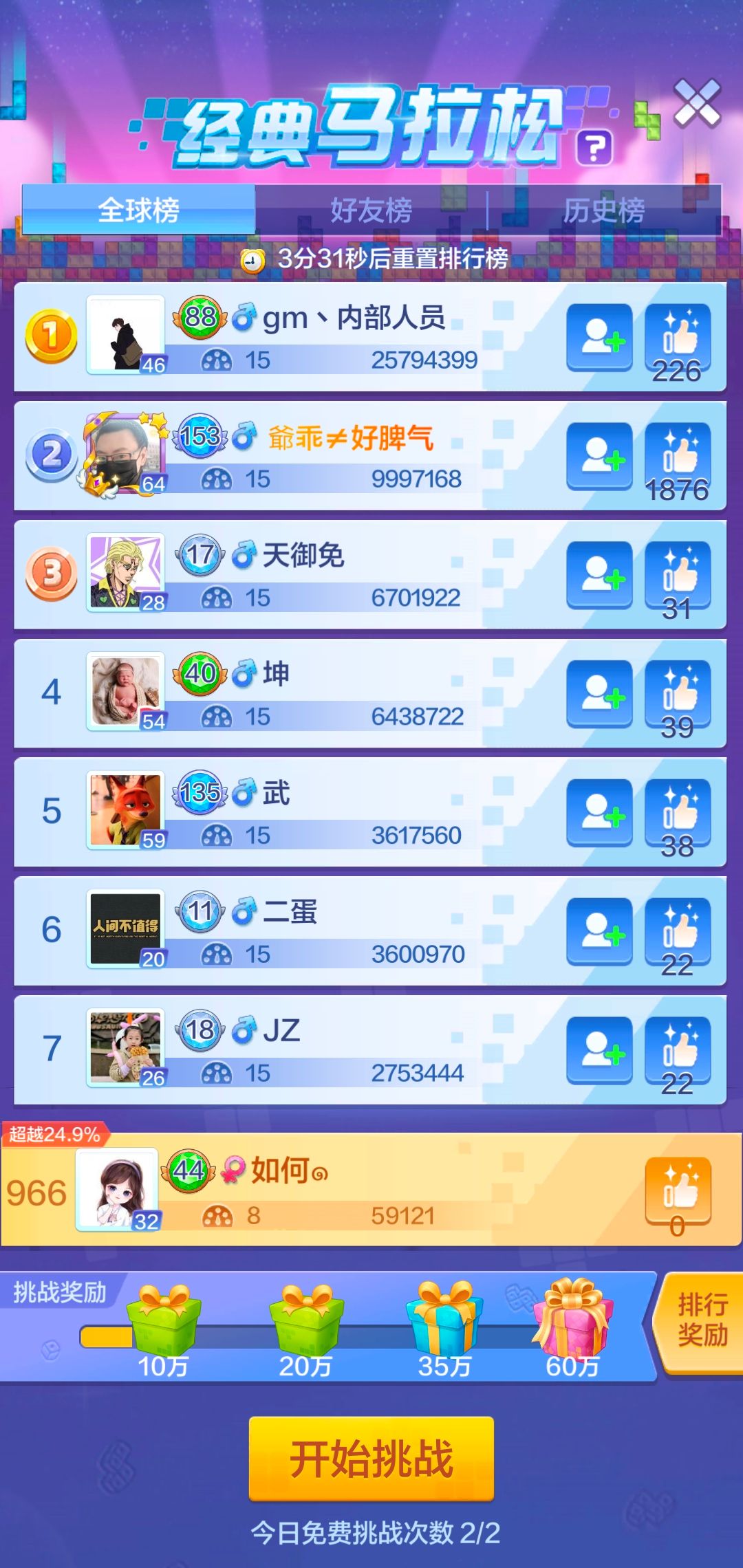The image size is (743, 1568).
Task: Open the 排行奖励 ranking rewards
Action: [x=702, y=1320]
